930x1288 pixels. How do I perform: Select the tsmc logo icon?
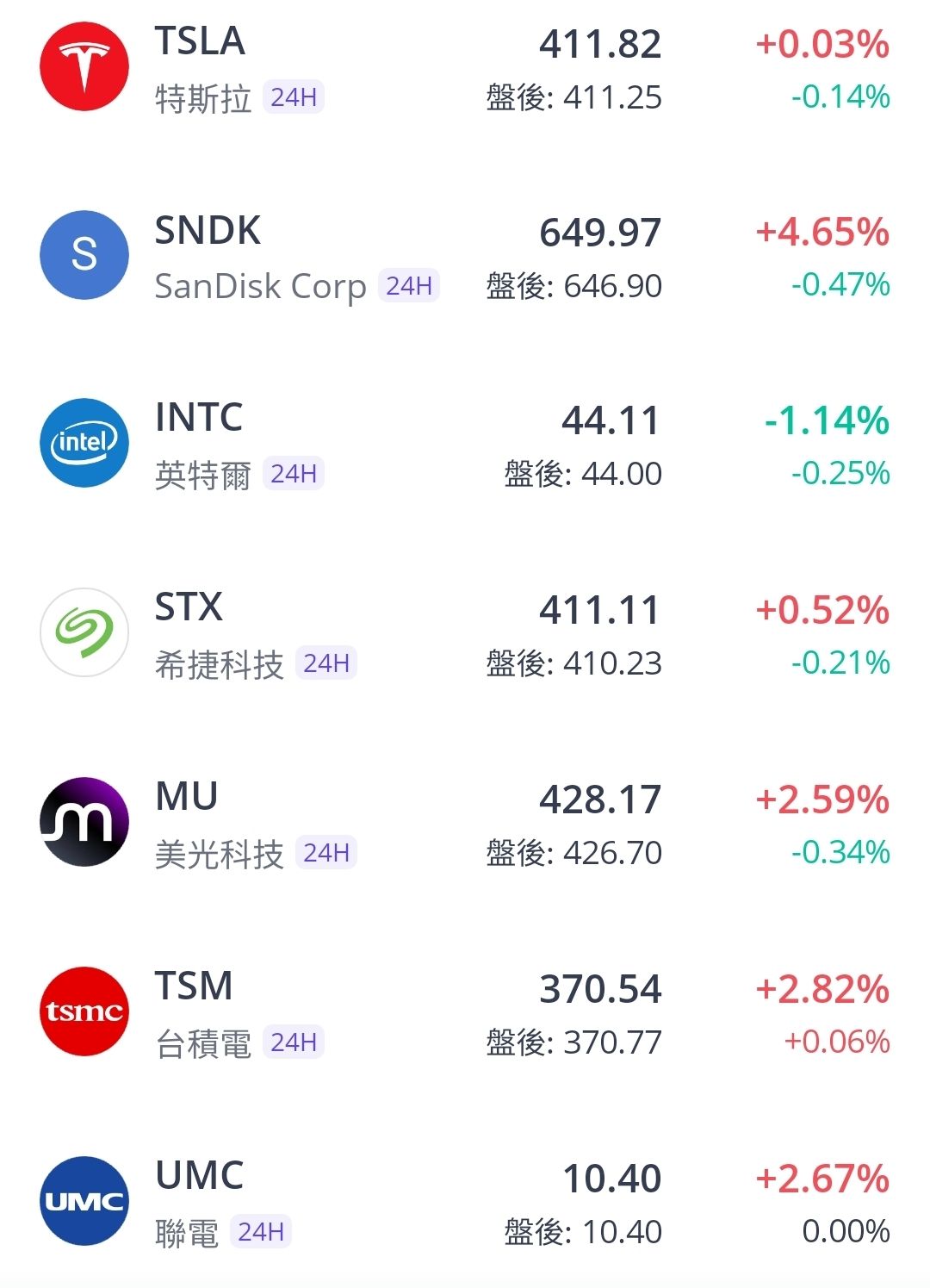tap(84, 1010)
